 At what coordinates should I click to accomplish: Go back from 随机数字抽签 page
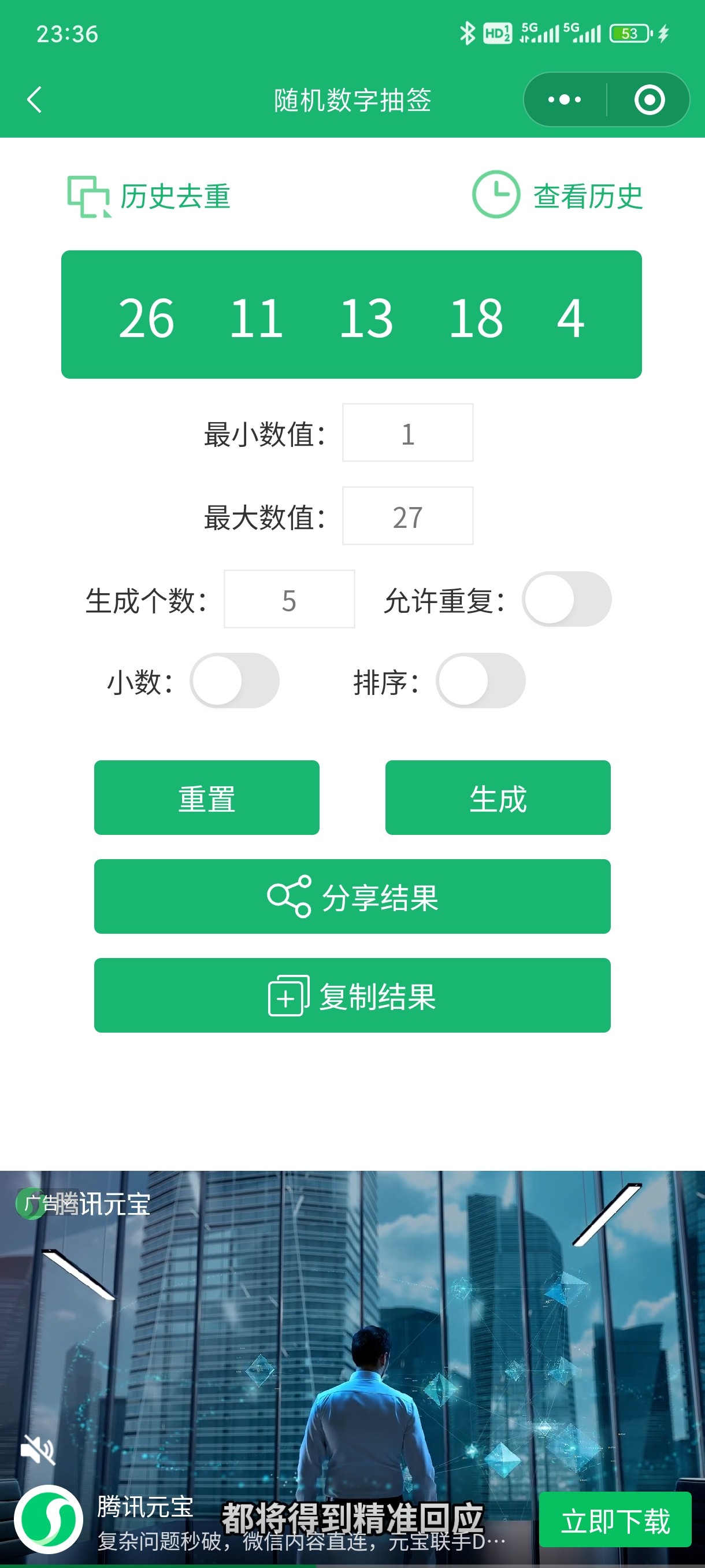35,100
